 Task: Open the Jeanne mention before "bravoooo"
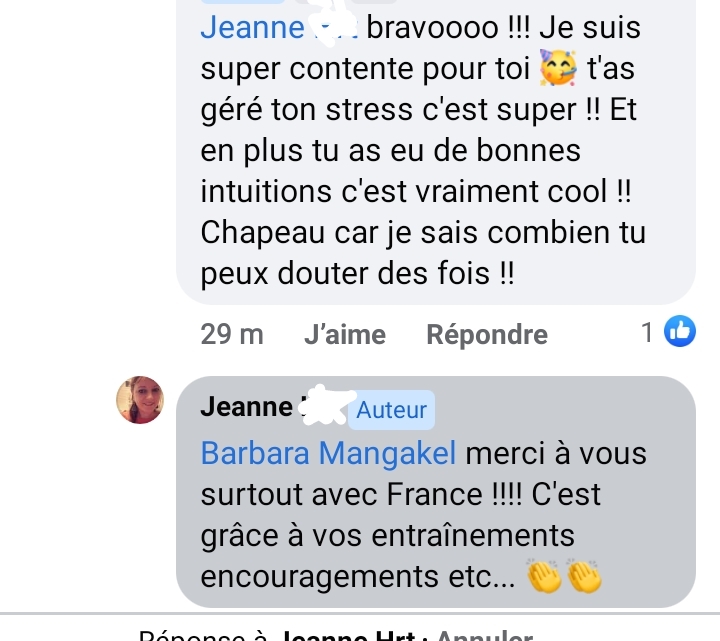[x=251, y=27]
